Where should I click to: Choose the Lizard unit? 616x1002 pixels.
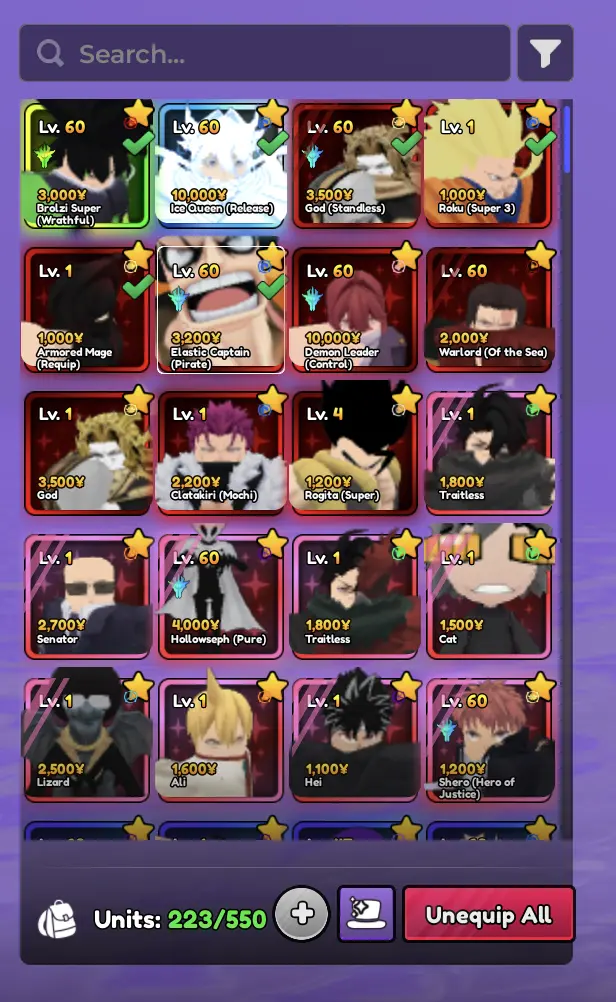point(87,740)
